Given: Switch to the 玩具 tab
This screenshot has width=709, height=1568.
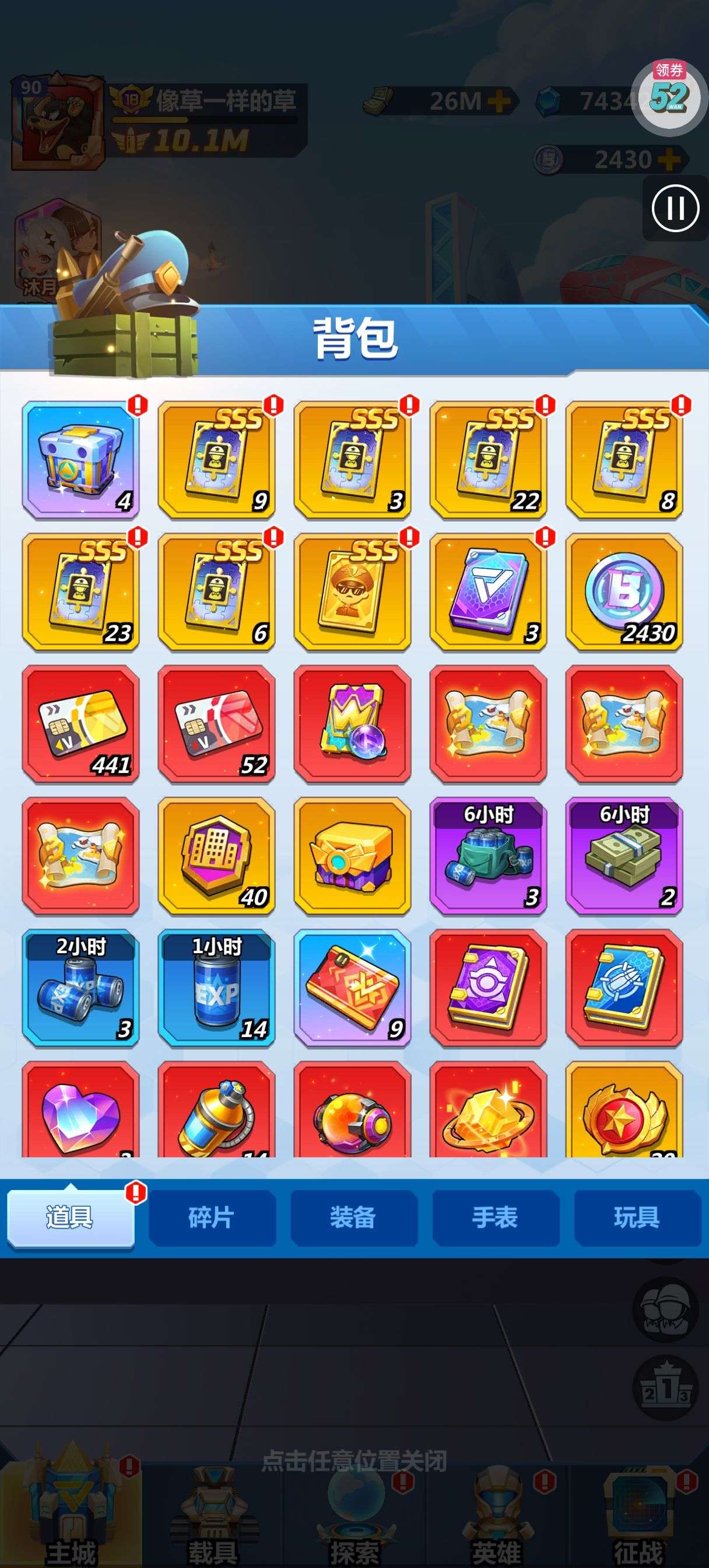Looking at the screenshot, I should [637, 1218].
